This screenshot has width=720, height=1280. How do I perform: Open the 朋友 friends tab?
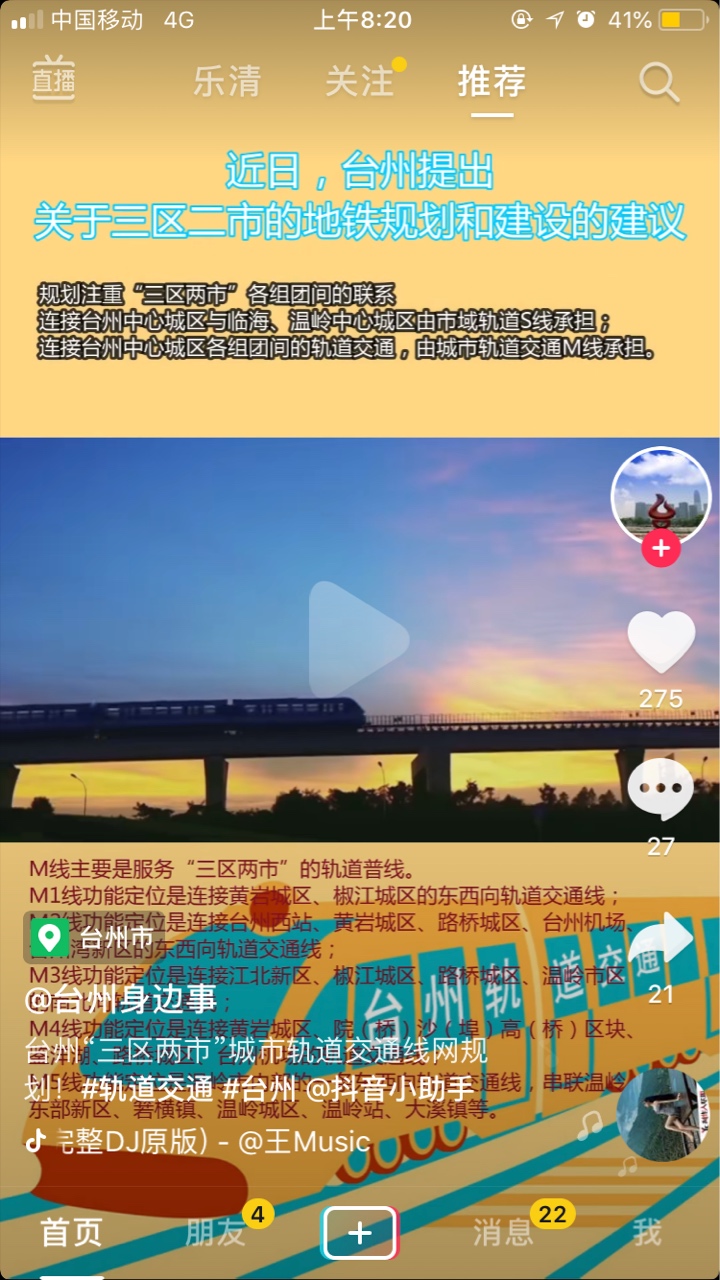click(x=216, y=1233)
